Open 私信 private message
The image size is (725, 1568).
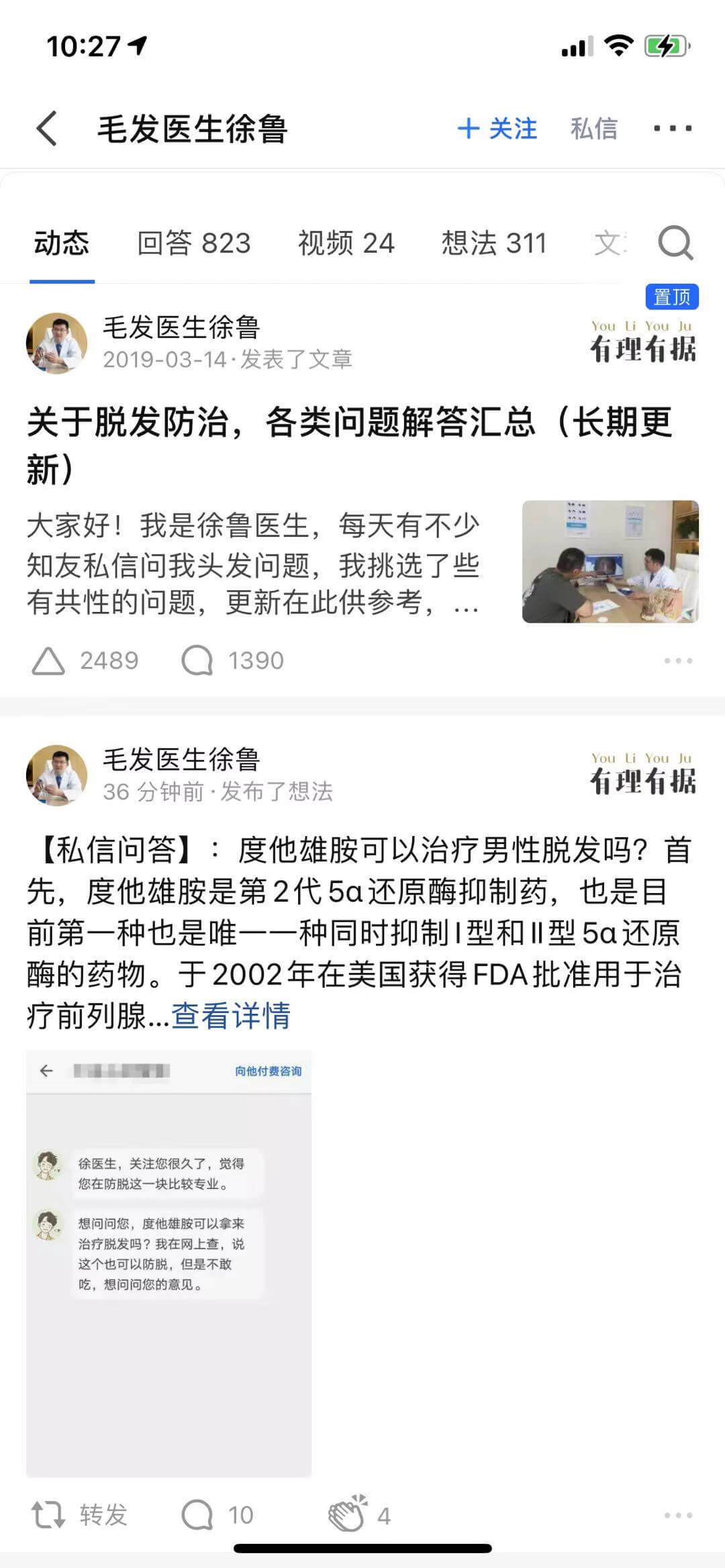[593, 128]
